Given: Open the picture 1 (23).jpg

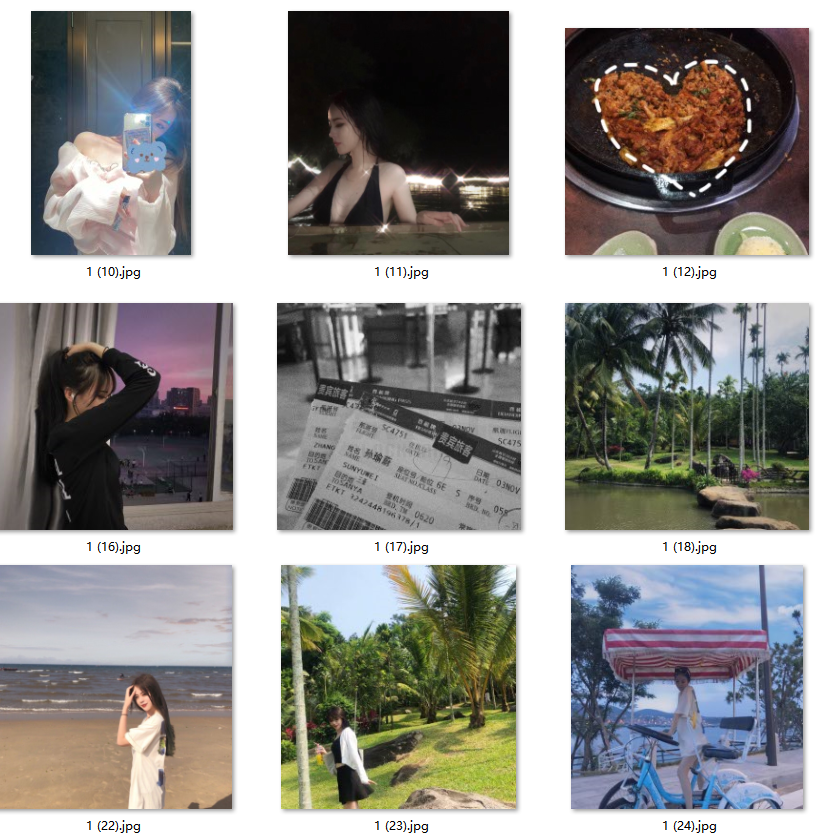Looking at the screenshot, I should 398,687.
